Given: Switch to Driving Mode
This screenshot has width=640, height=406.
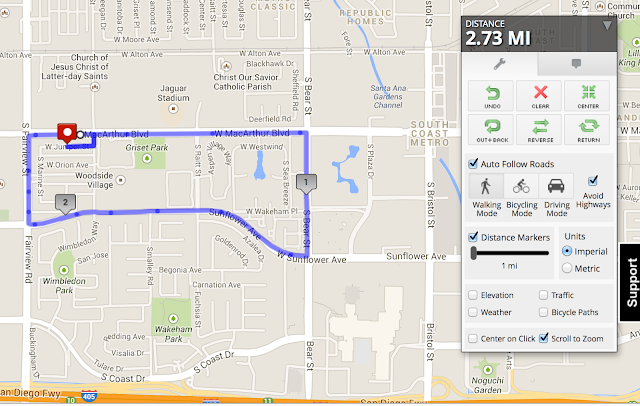Looking at the screenshot, I should tap(555, 194).
